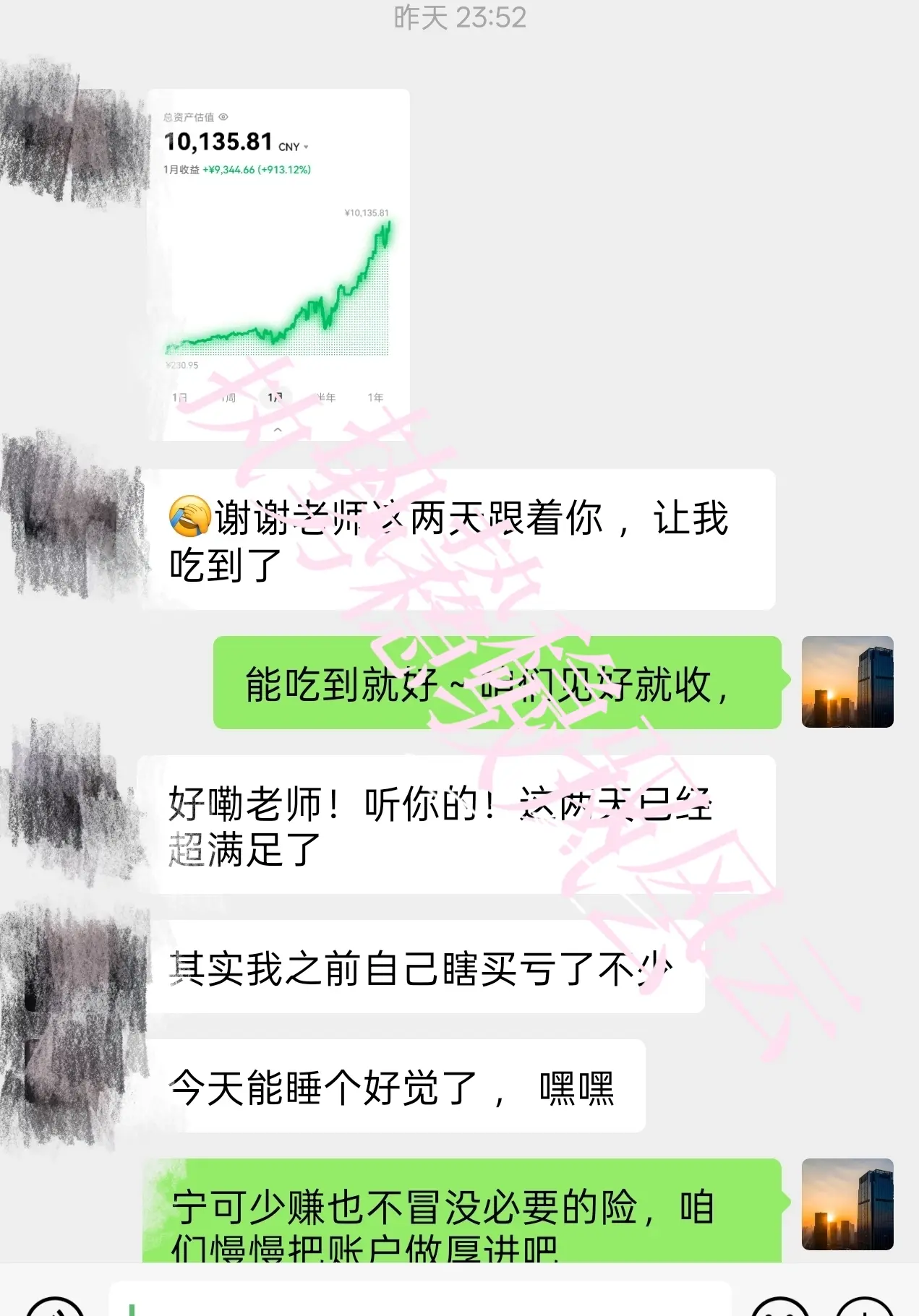Select the highlighted 1月 time range tab
This screenshot has height=1316, width=919.
[274, 397]
